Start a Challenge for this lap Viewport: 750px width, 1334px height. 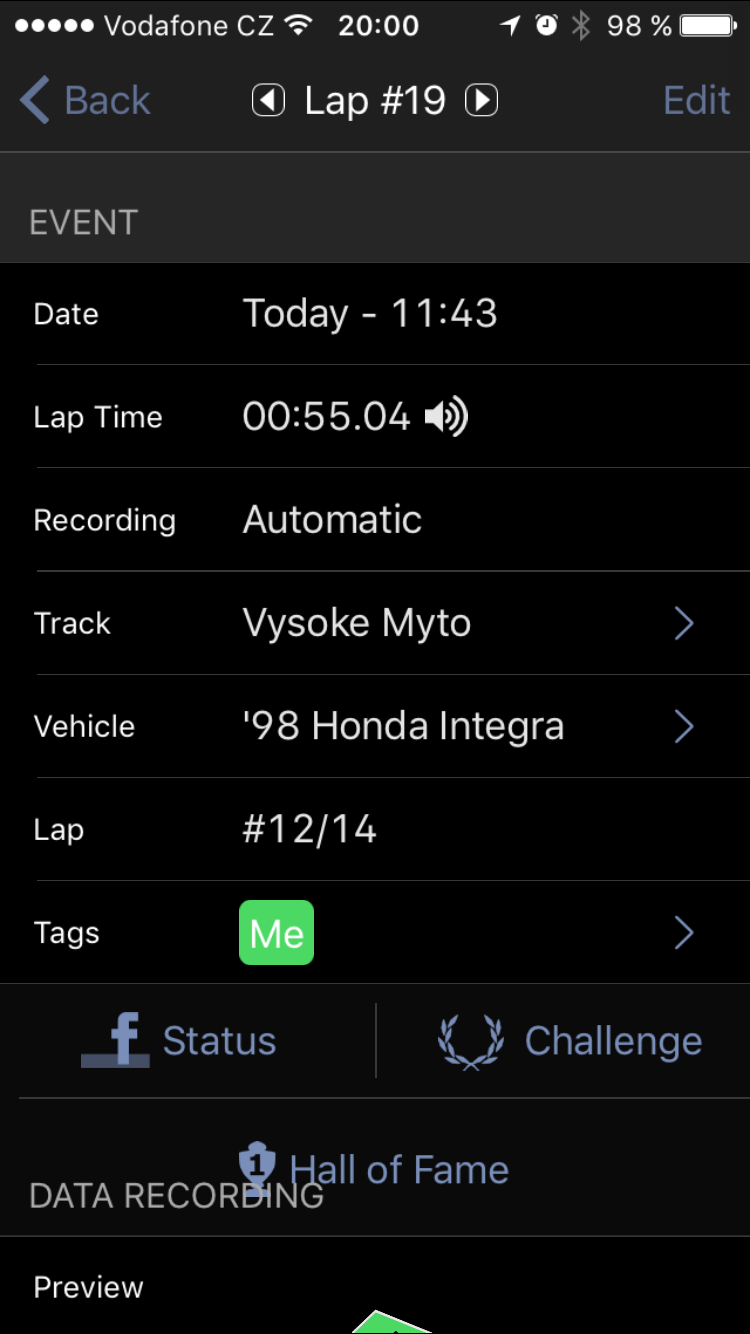click(570, 1041)
